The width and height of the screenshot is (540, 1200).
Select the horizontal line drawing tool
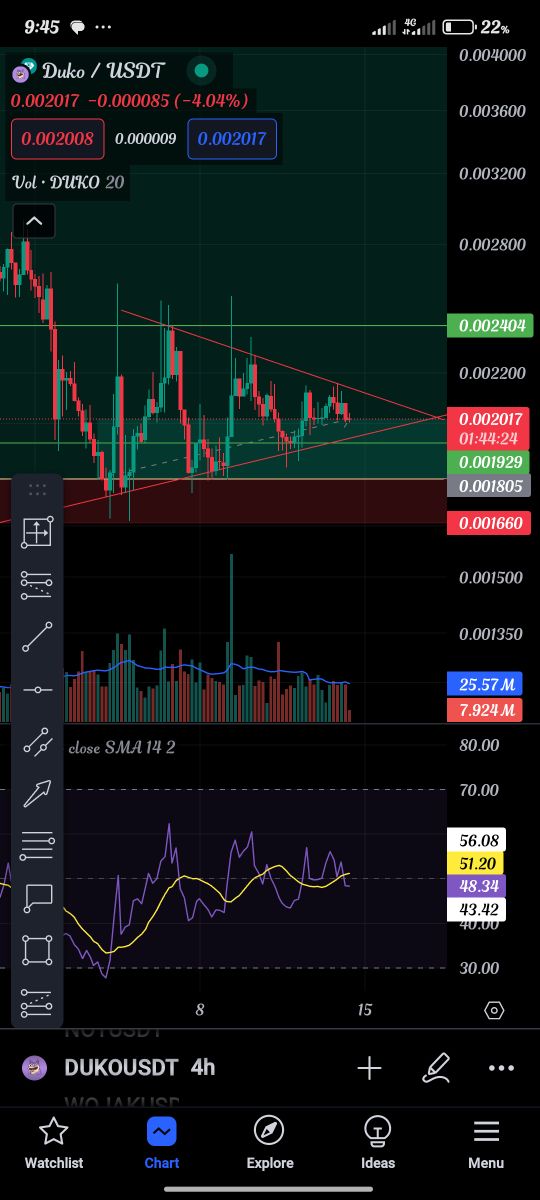[37, 689]
